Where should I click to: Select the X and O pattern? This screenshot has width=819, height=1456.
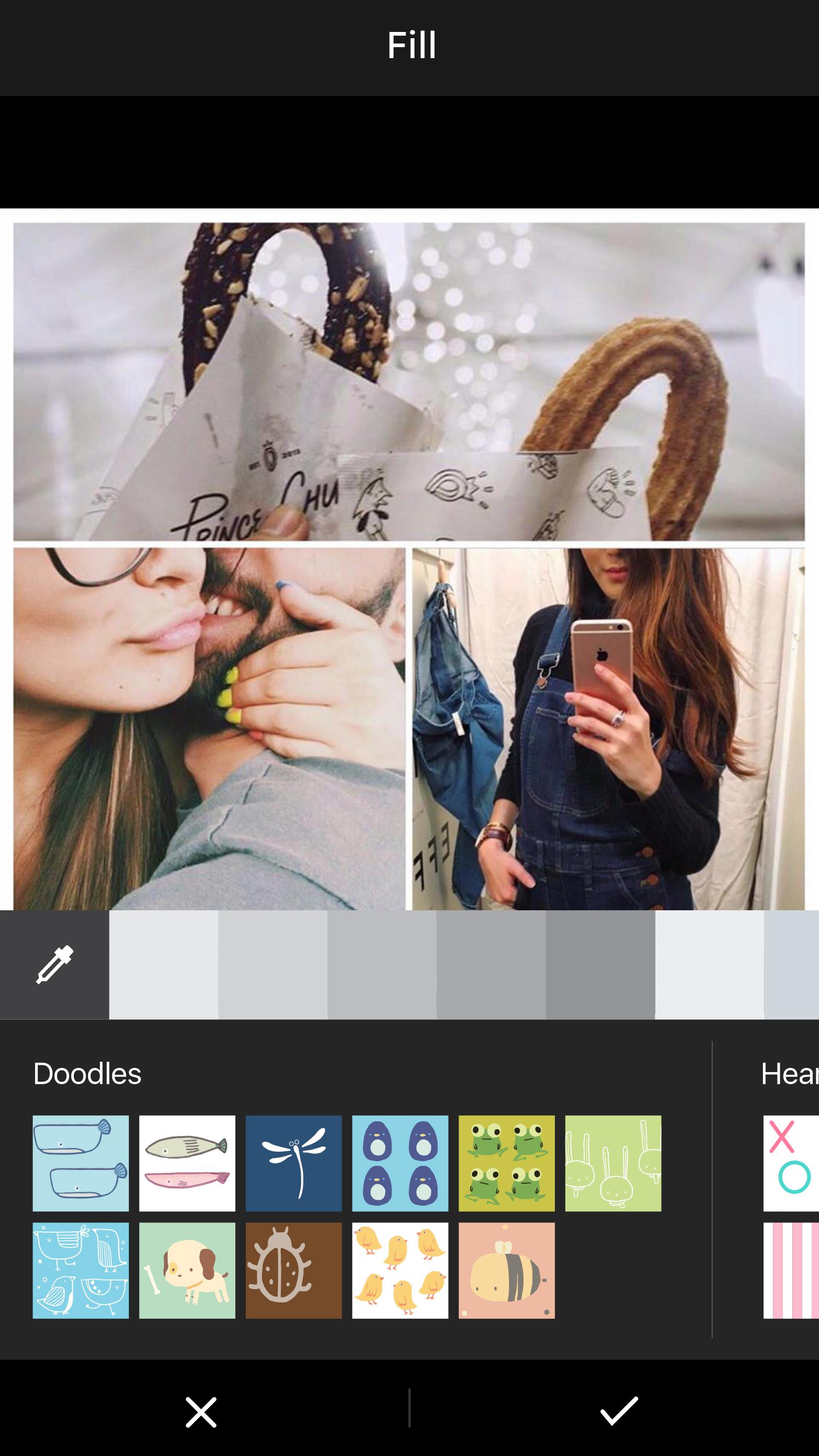(791, 1164)
